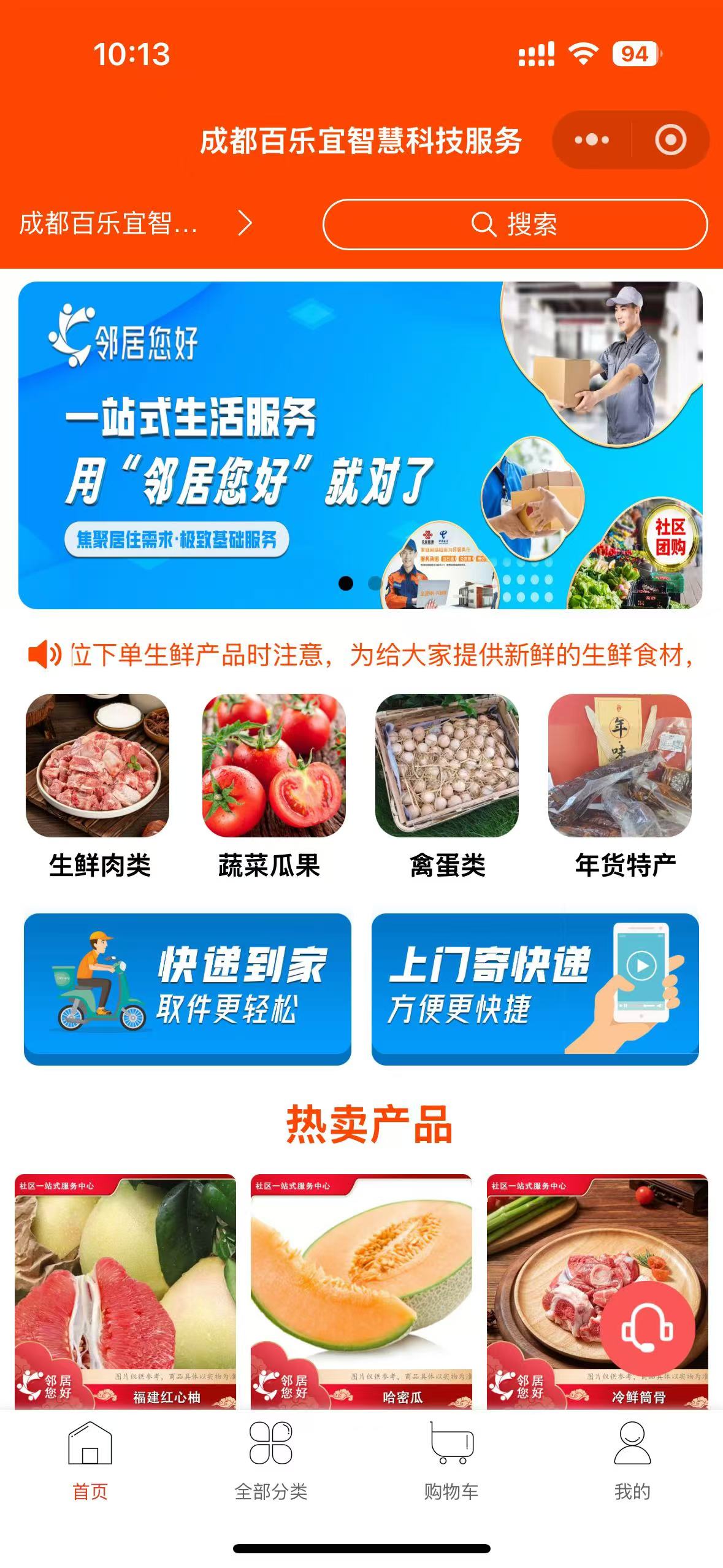Open the 上门寄快递 courier pickup service
This screenshot has height=1568, width=723.
pyautogui.click(x=535, y=989)
